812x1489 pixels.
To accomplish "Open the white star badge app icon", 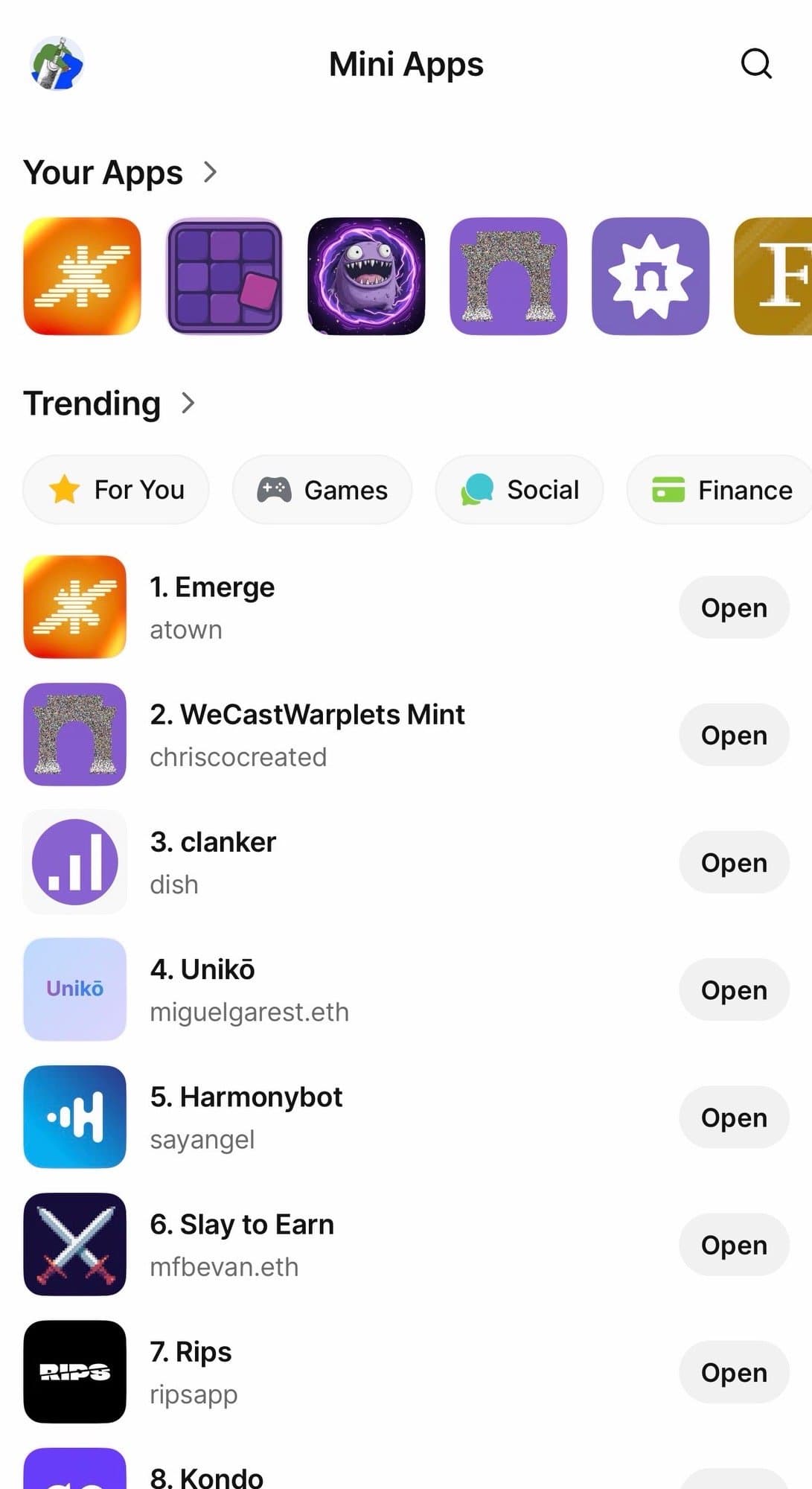I will tap(650, 276).
